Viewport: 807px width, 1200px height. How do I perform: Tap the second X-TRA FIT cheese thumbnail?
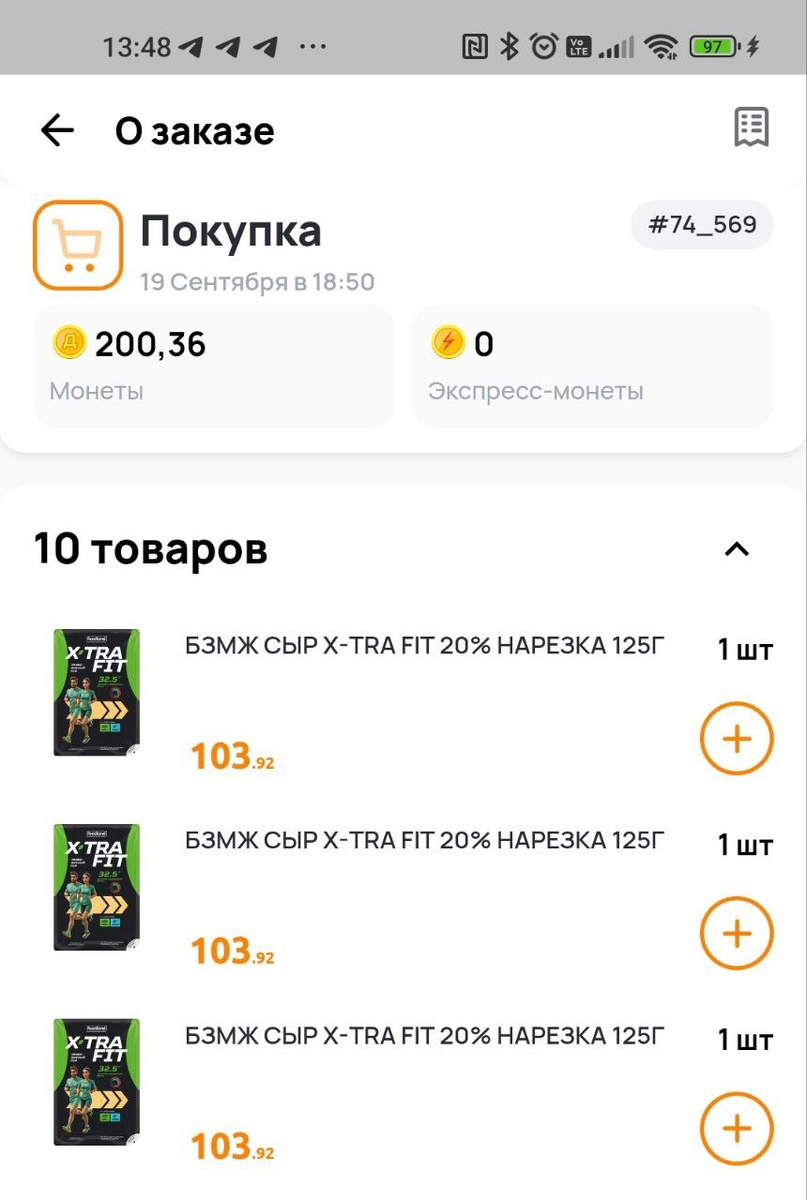click(96, 887)
